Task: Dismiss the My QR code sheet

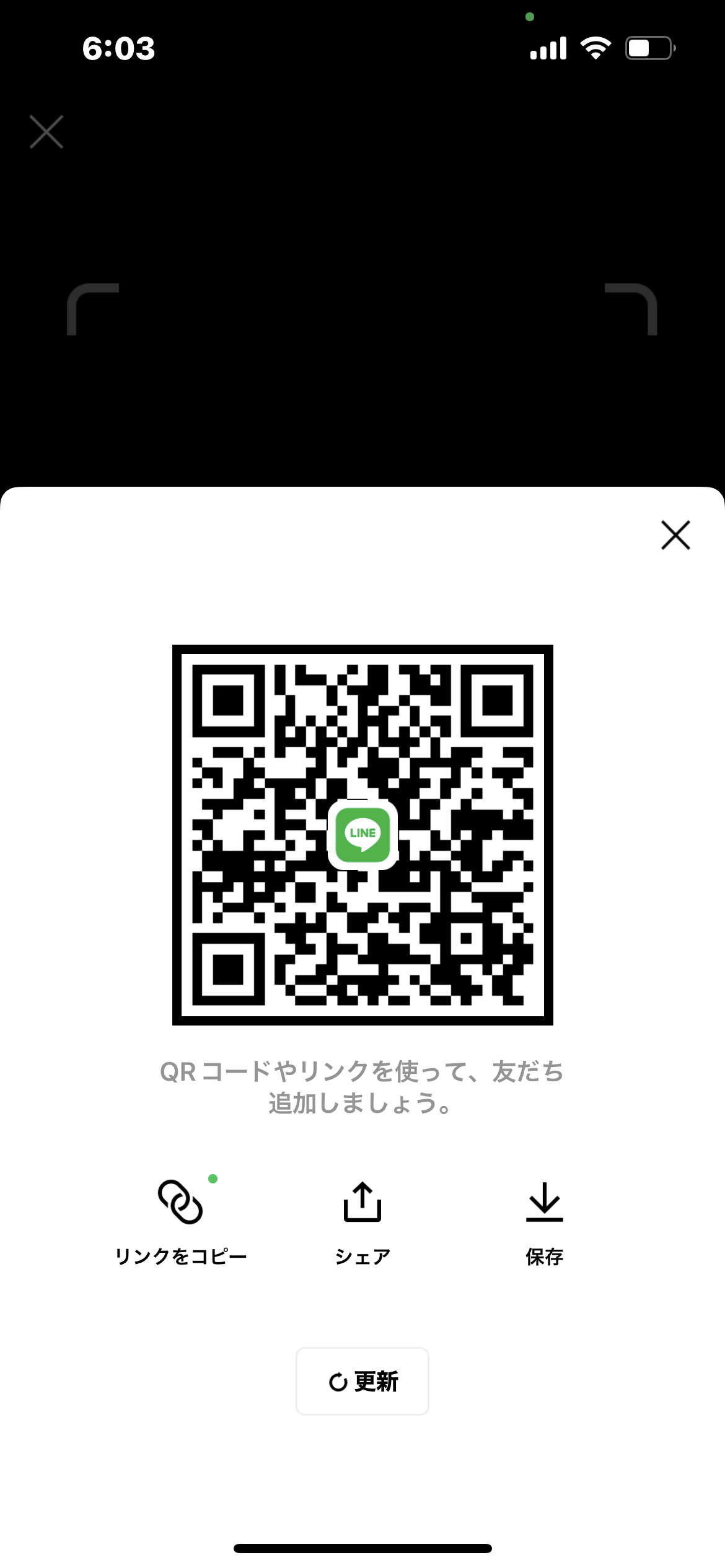Action: (675, 536)
